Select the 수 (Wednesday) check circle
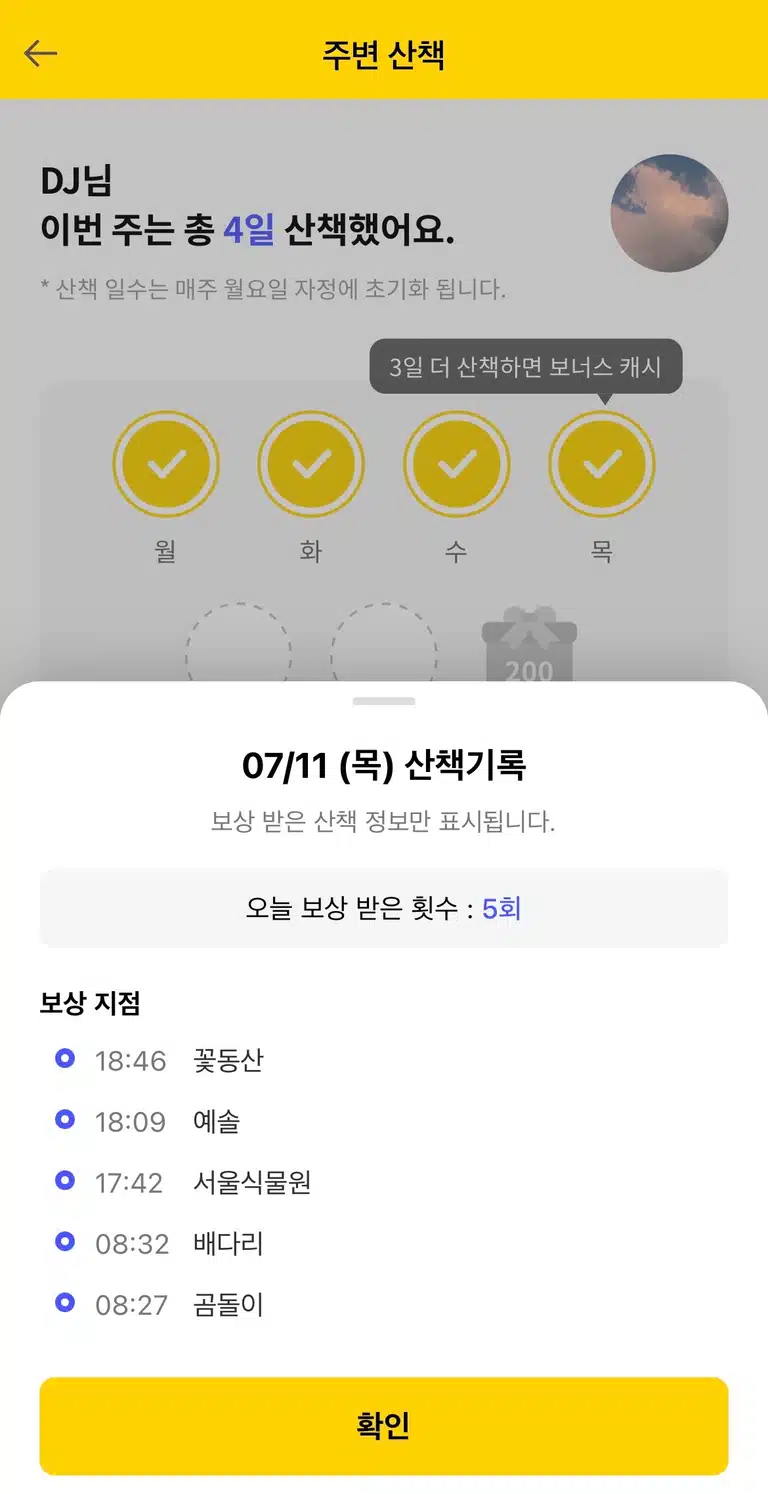This screenshot has height=1494, width=768. (457, 464)
